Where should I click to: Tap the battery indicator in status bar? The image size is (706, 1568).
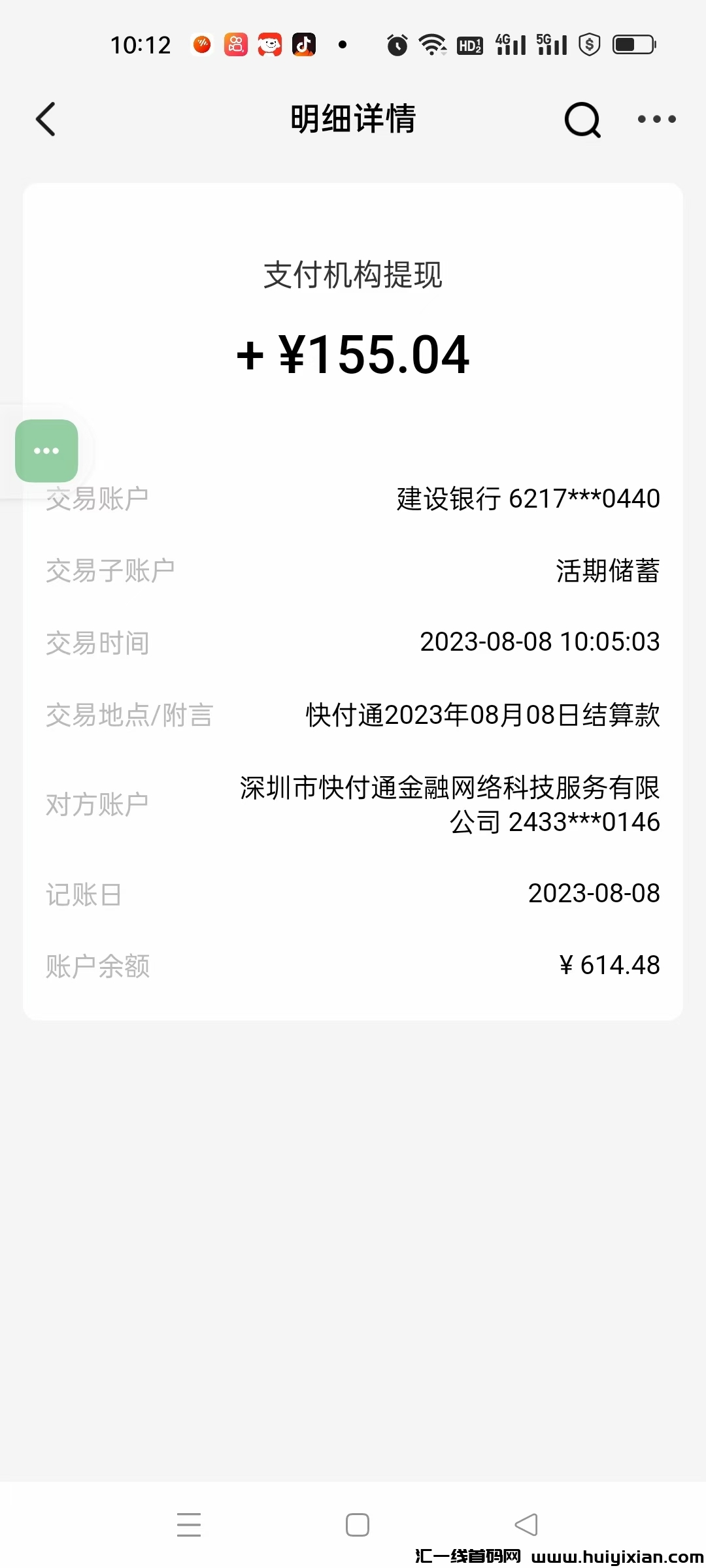coord(635,44)
